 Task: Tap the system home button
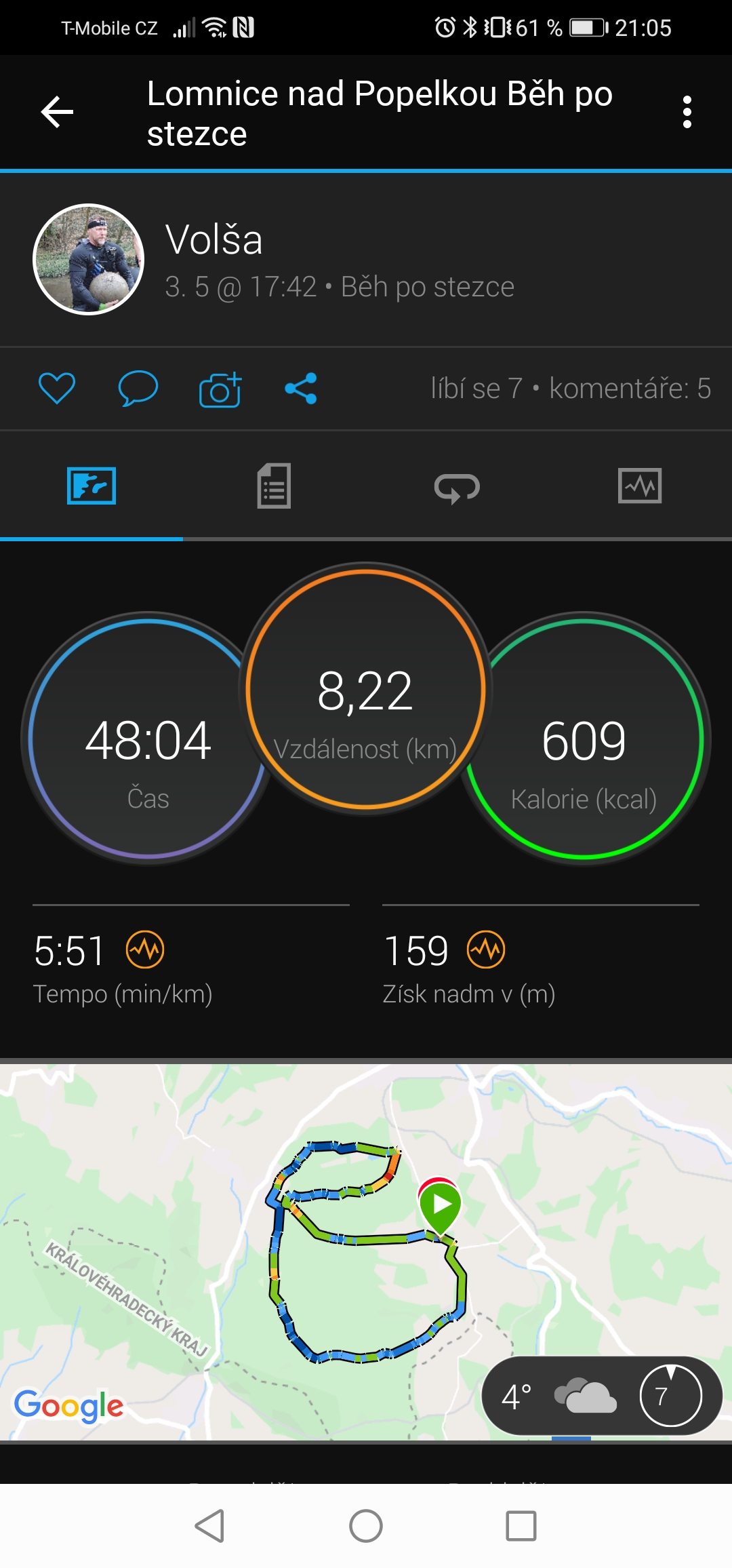pyautogui.click(x=366, y=1526)
